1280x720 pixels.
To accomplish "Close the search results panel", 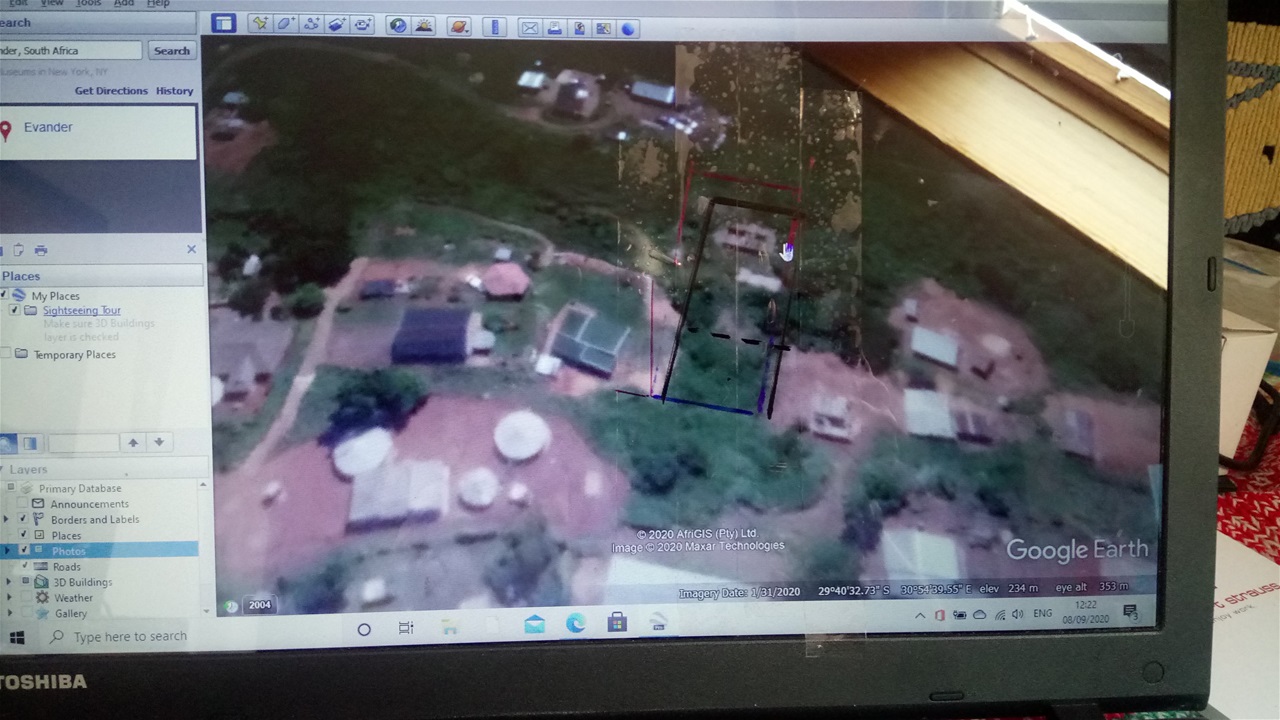I will click(x=191, y=249).
